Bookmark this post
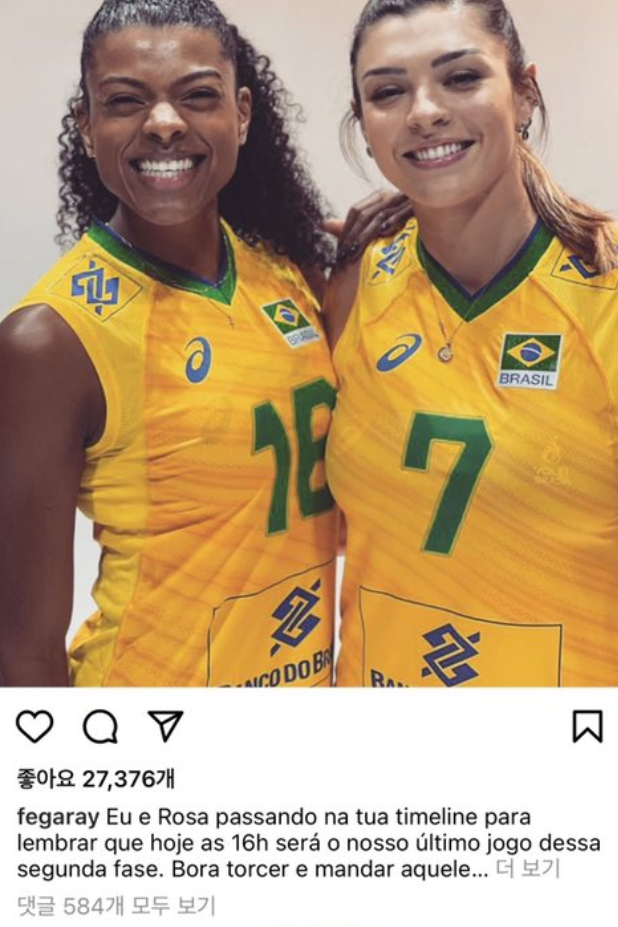618x927 pixels. pyautogui.click(x=587, y=726)
